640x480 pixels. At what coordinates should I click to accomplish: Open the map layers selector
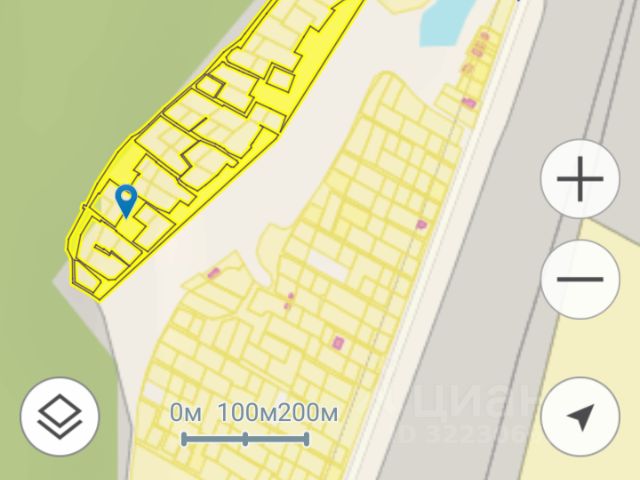pos(59,415)
